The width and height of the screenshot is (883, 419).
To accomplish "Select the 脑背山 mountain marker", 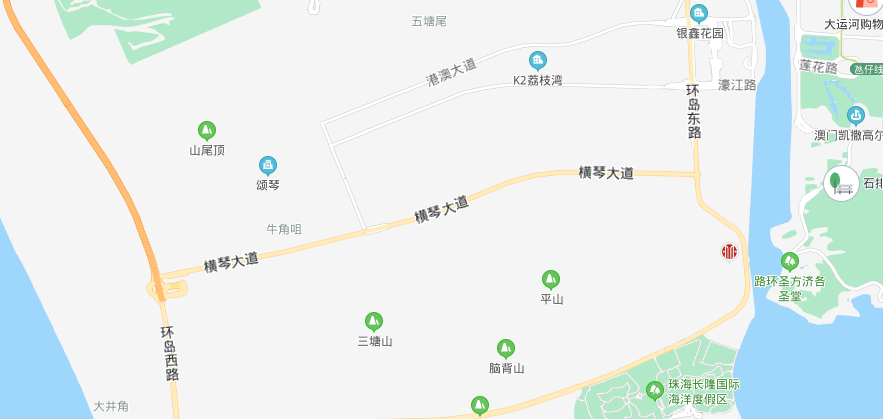I will point(506,348).
